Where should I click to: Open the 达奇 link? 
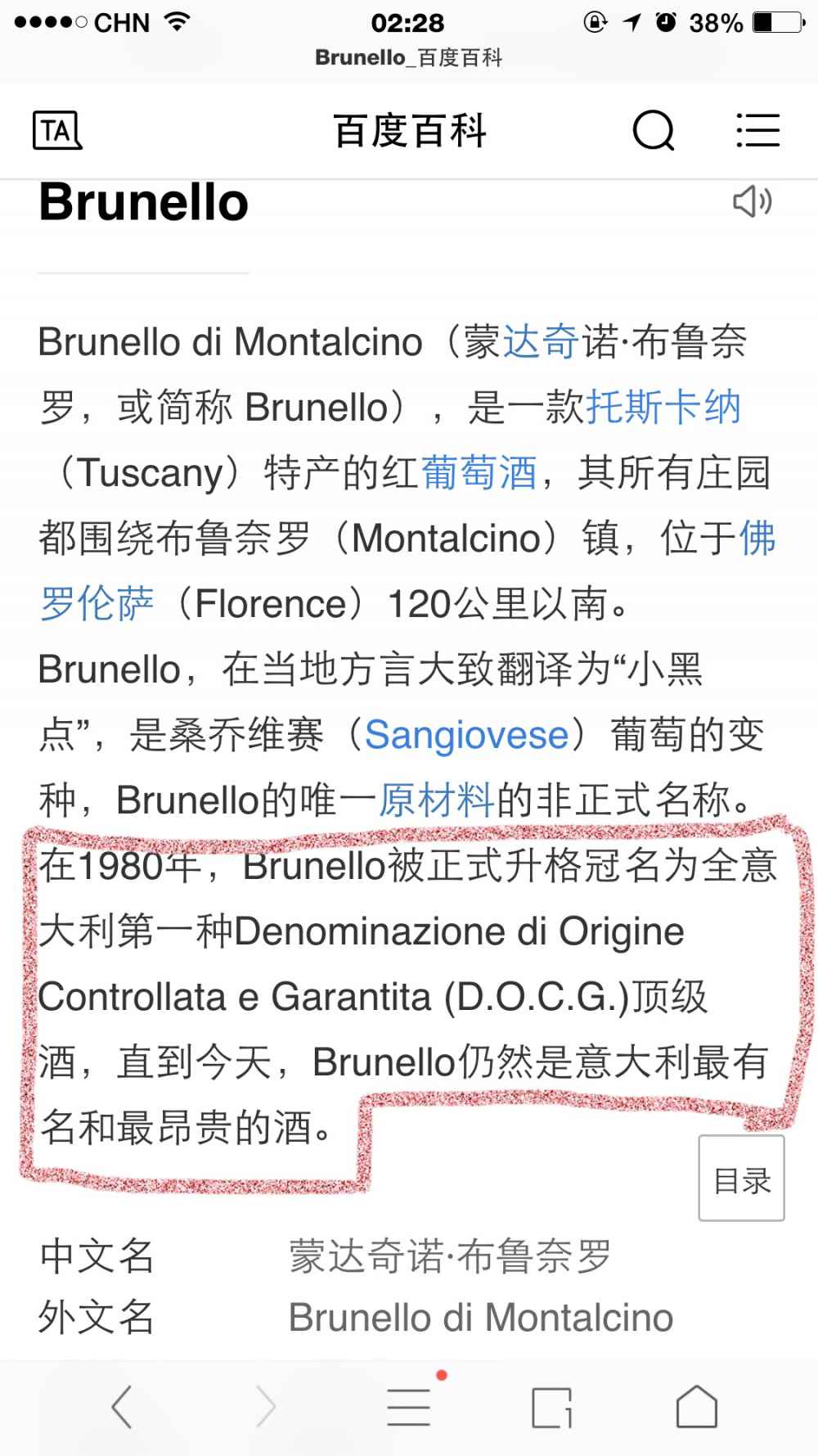[x=540, y=342]
